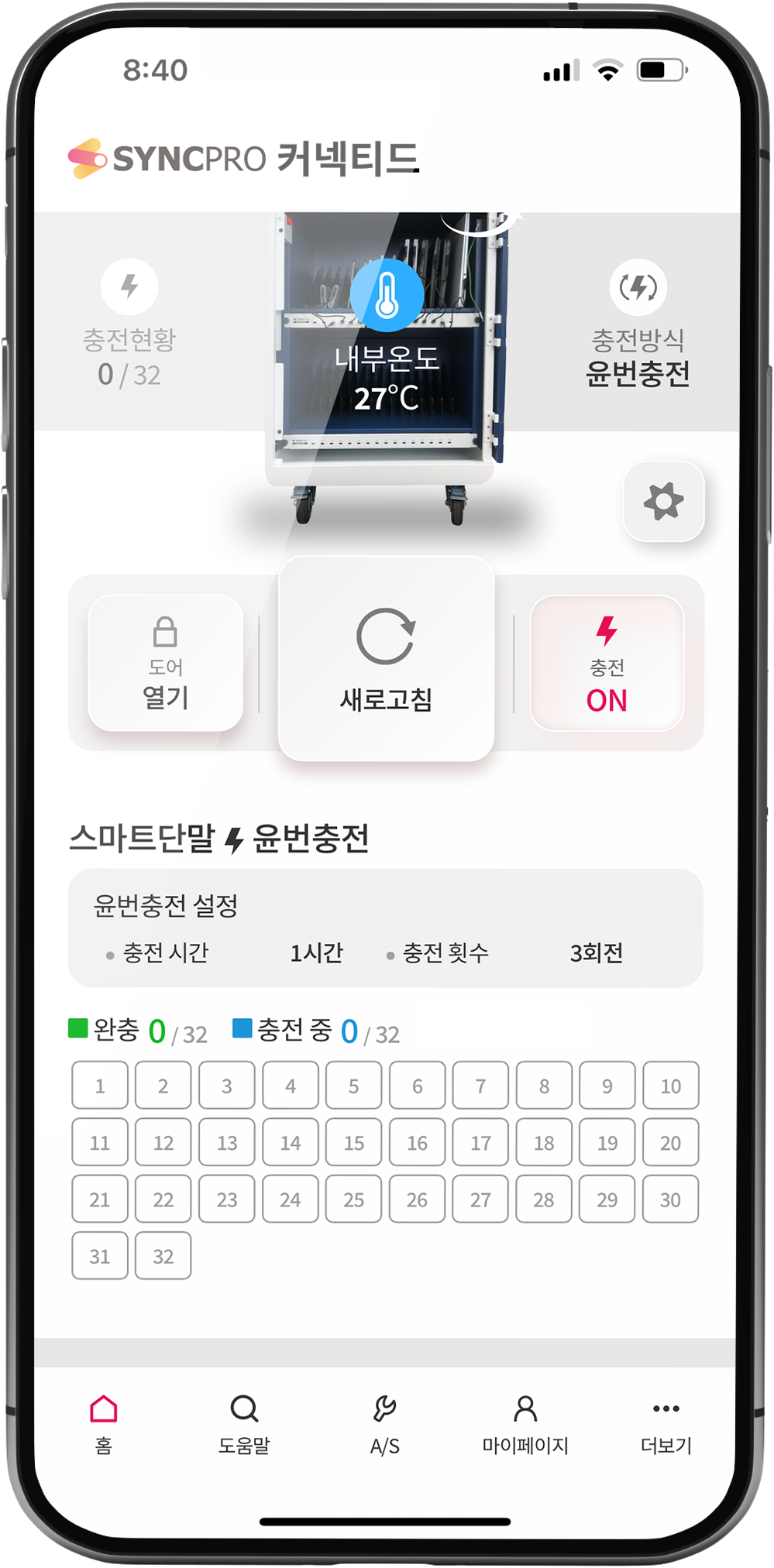Screen dimensions: 774x1568
Task: Select slot number 32
Action: click(x=163, y=1256)
